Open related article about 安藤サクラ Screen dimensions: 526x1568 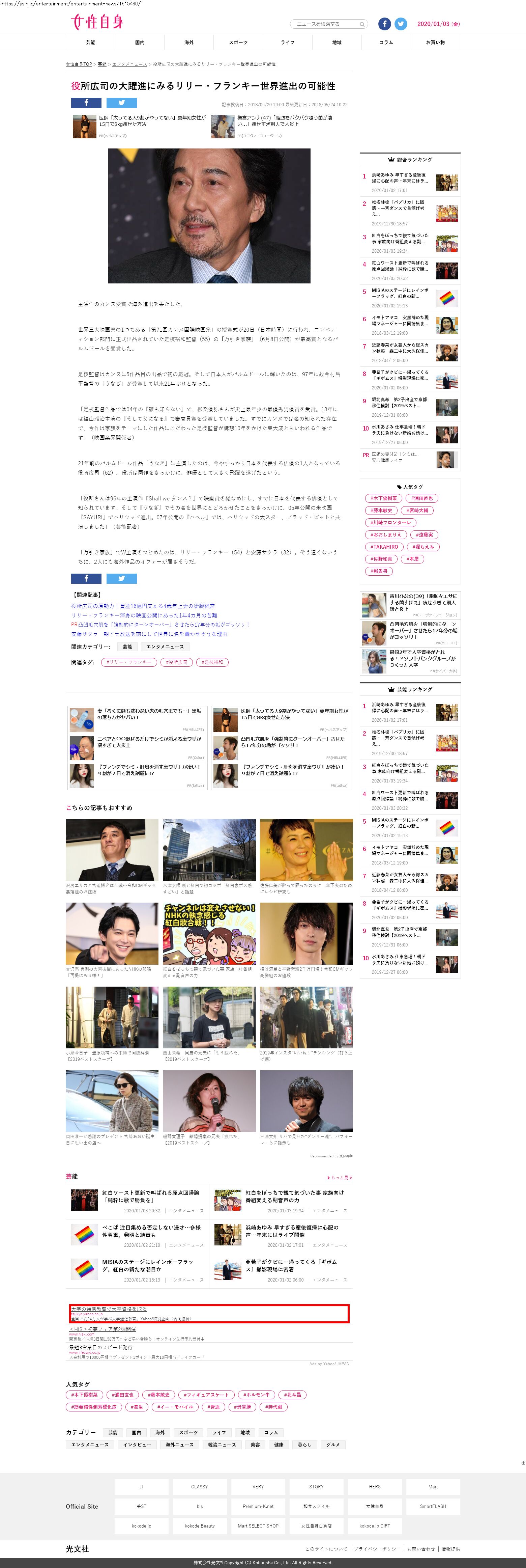tap(149, 634)
